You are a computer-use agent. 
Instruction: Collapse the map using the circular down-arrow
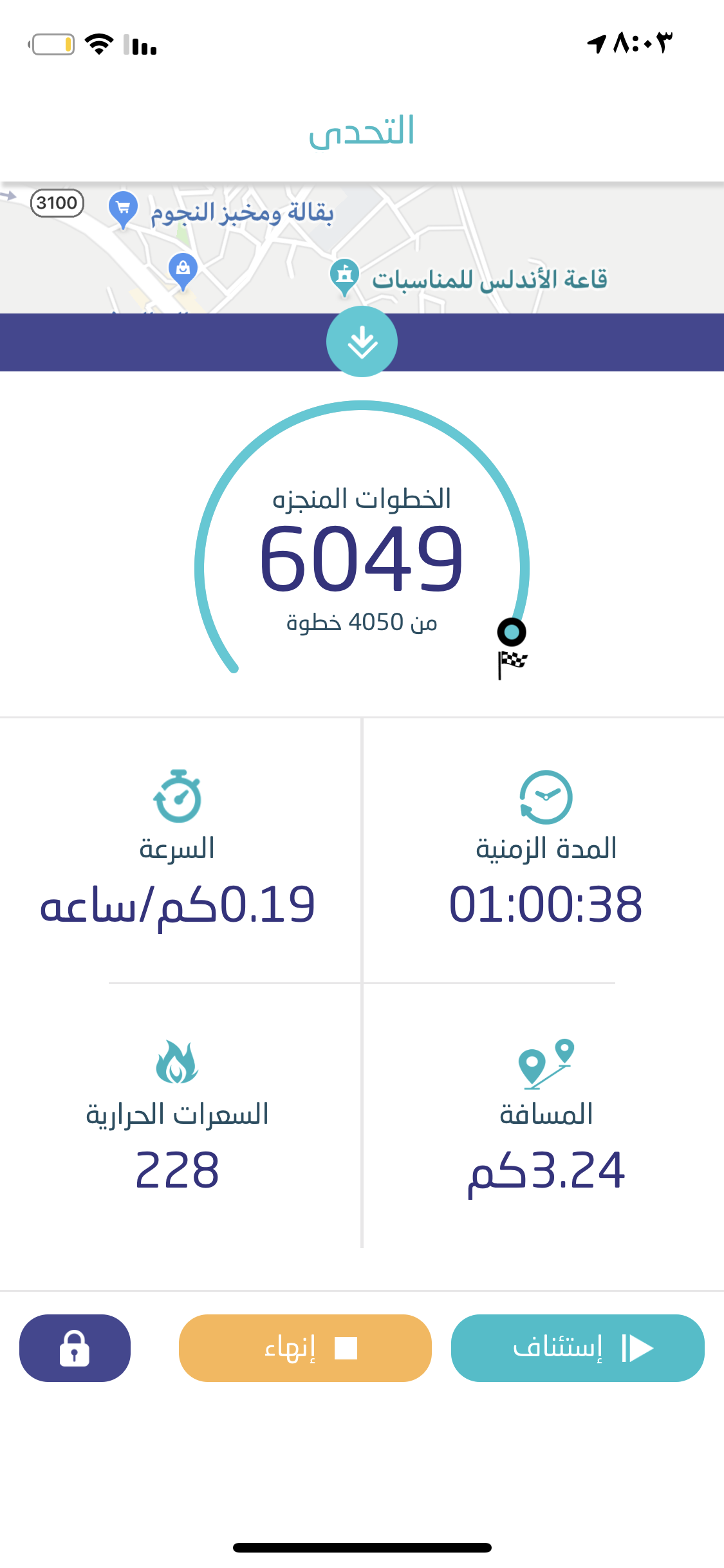click(x=362, y=342)
